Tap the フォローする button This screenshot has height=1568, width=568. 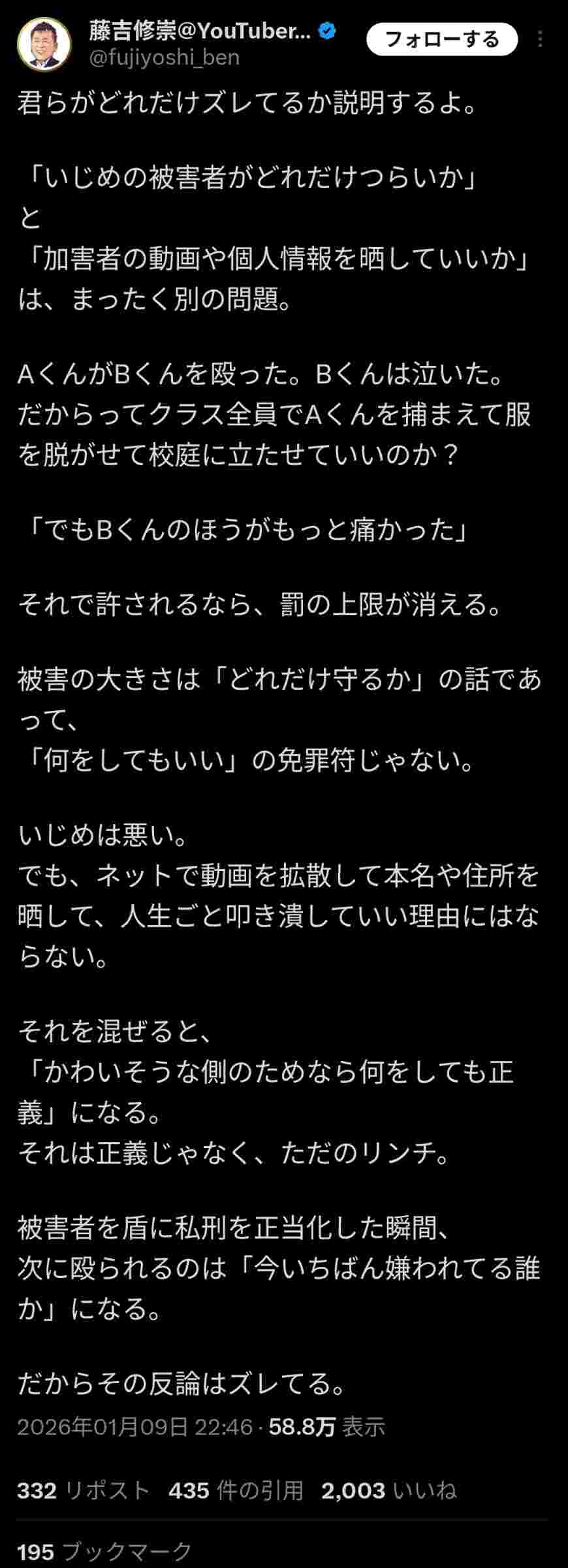tap(442, 40)
